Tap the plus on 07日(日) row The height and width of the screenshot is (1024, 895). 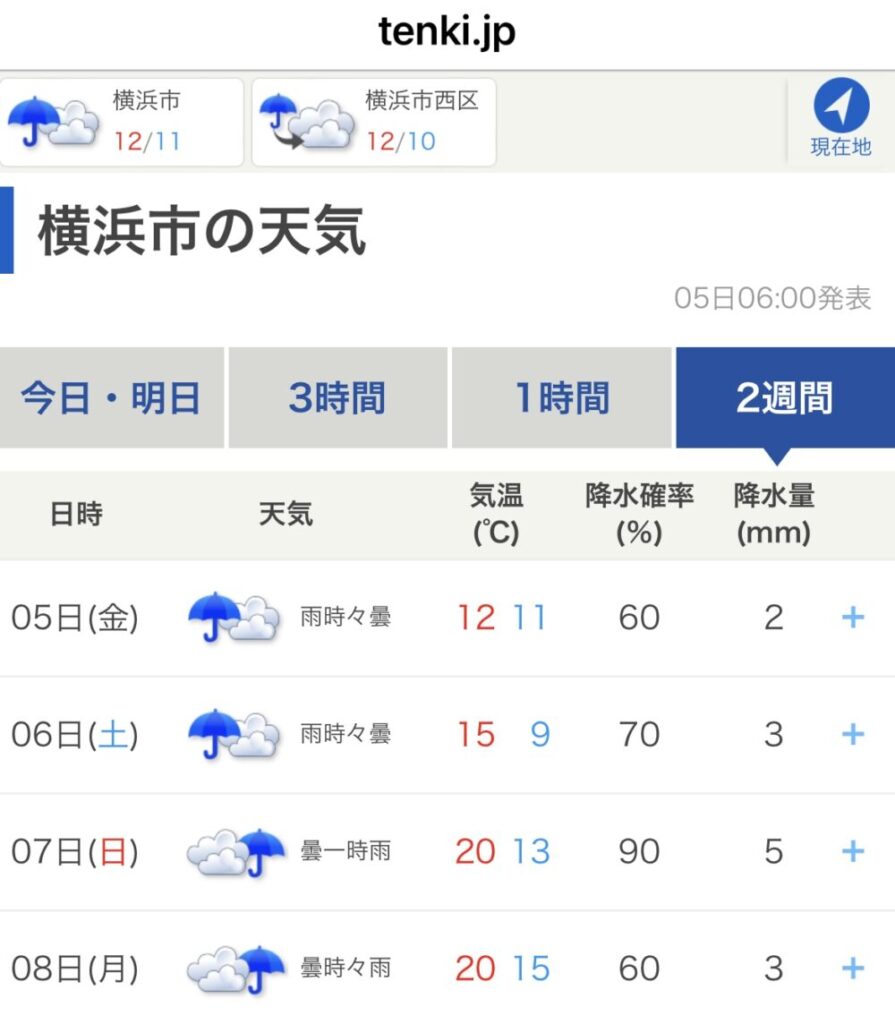(852, 851)
